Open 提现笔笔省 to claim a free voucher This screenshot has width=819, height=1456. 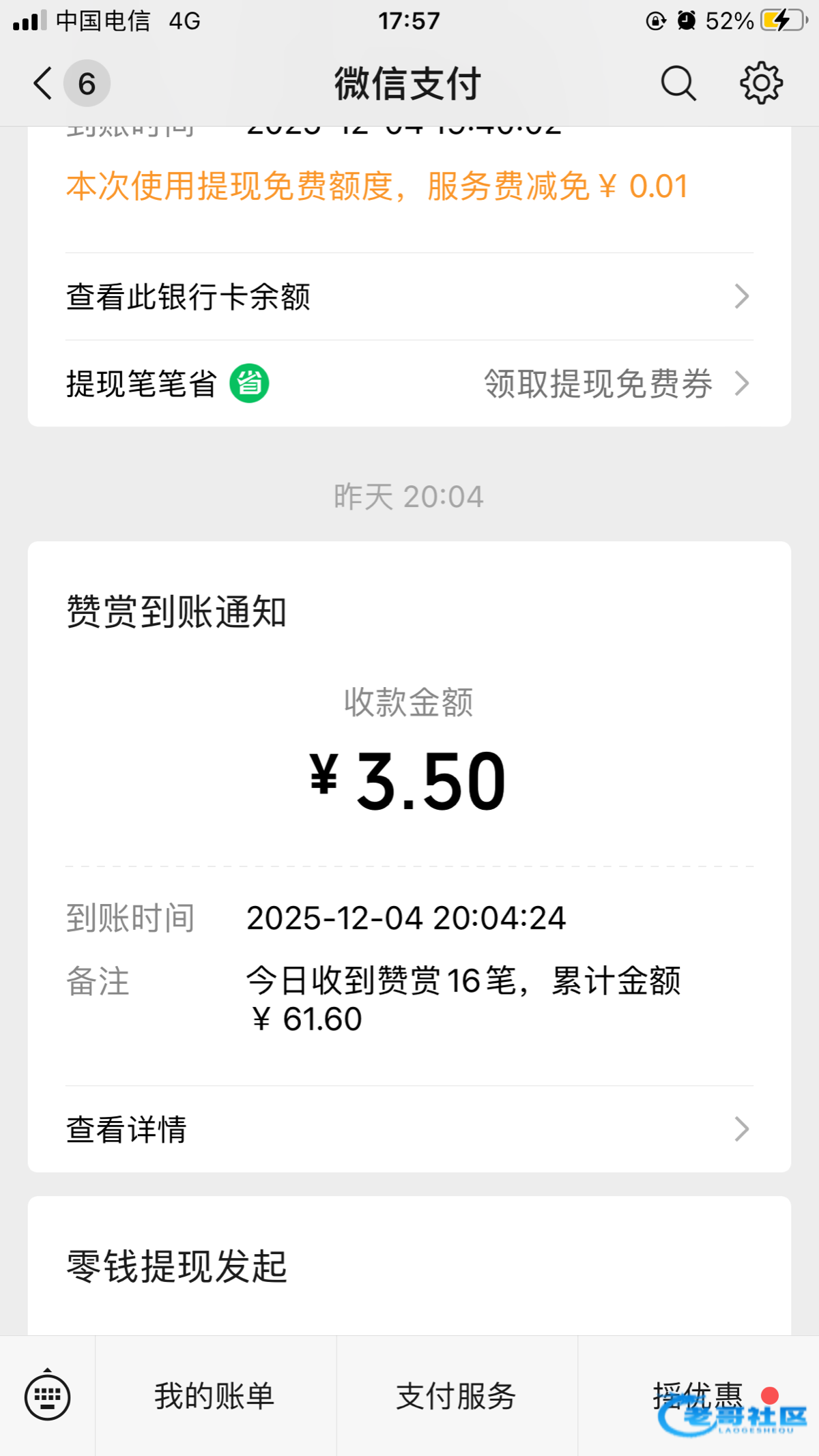(x=409, y=383)
